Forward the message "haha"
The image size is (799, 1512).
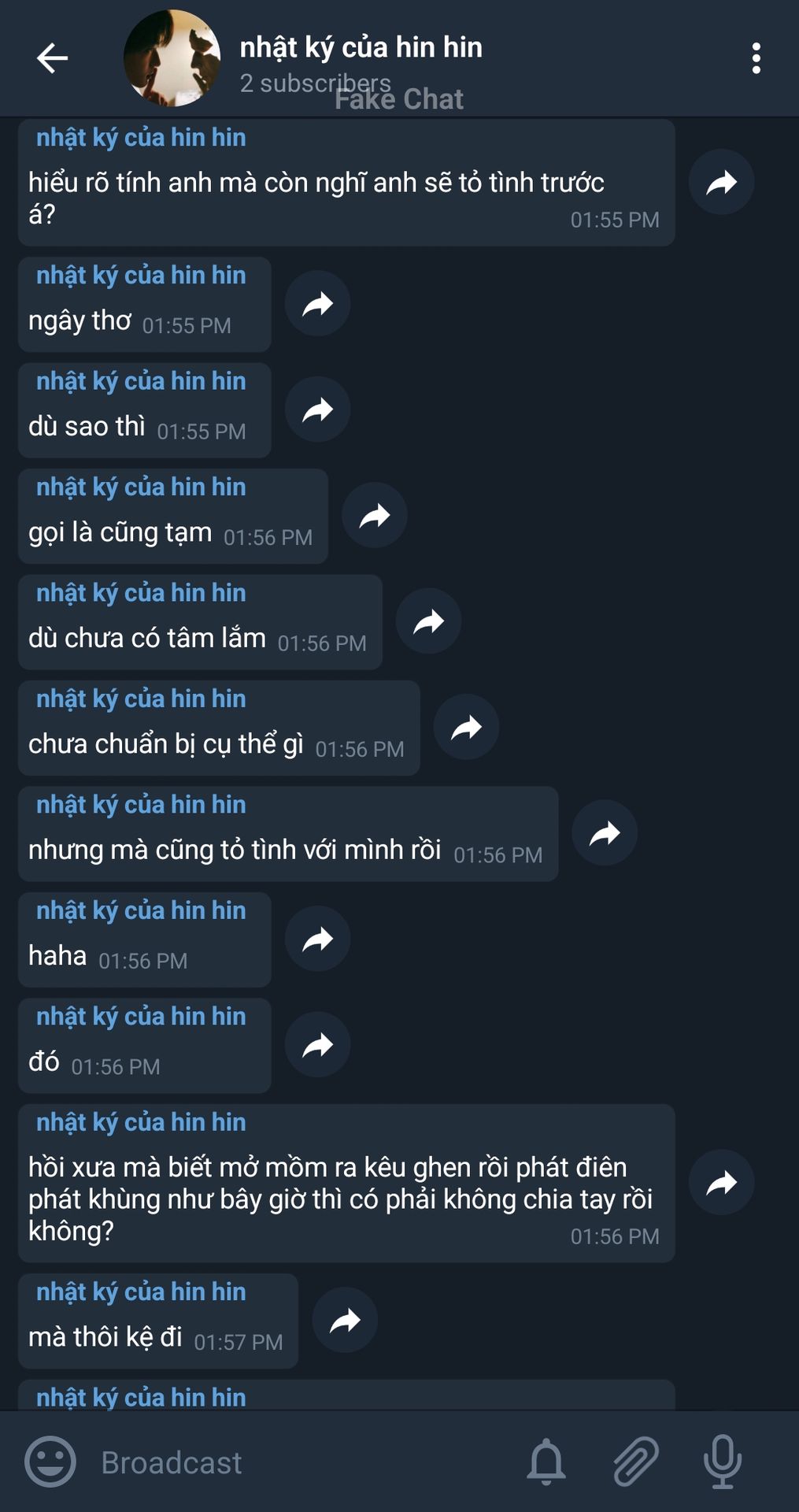[317, 939]
